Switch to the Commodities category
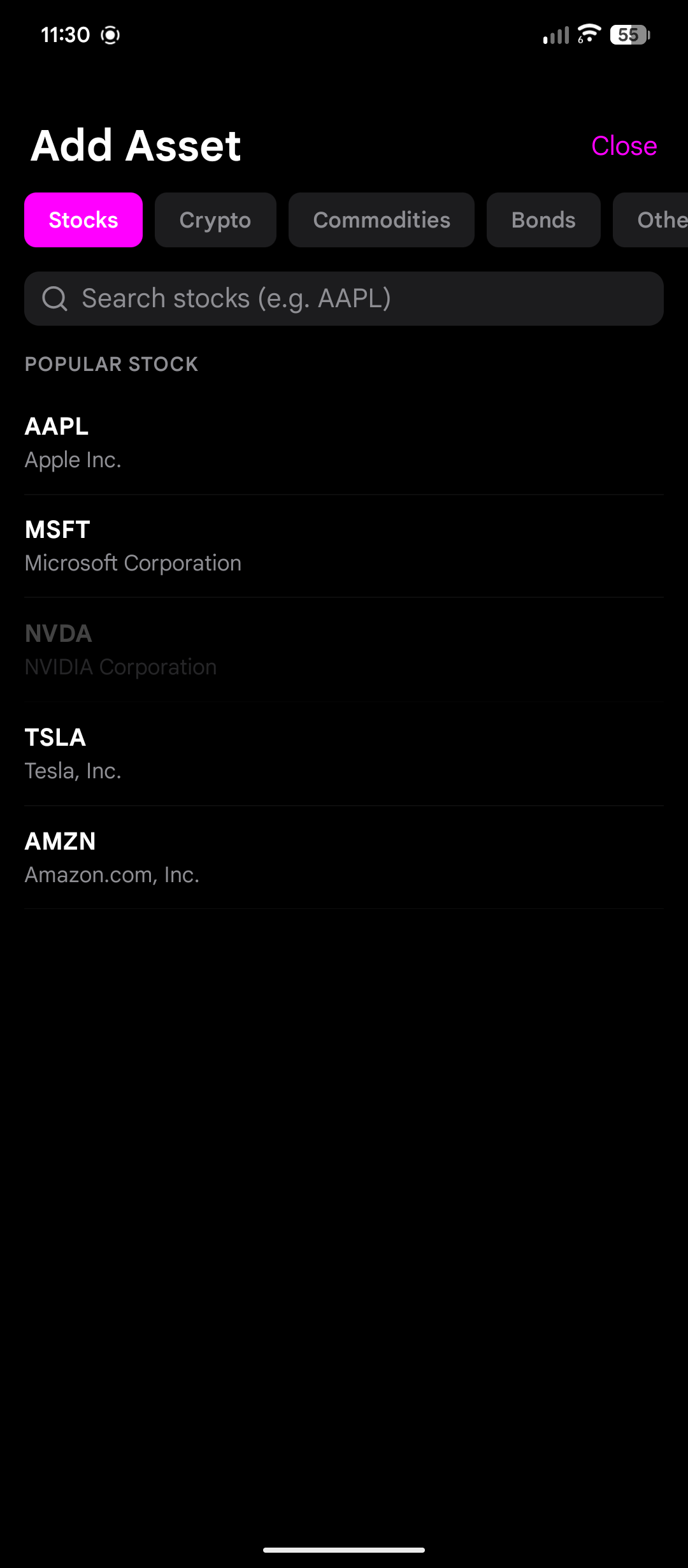Viewport: 688px width, 1568px height. [x=382, y=220]
